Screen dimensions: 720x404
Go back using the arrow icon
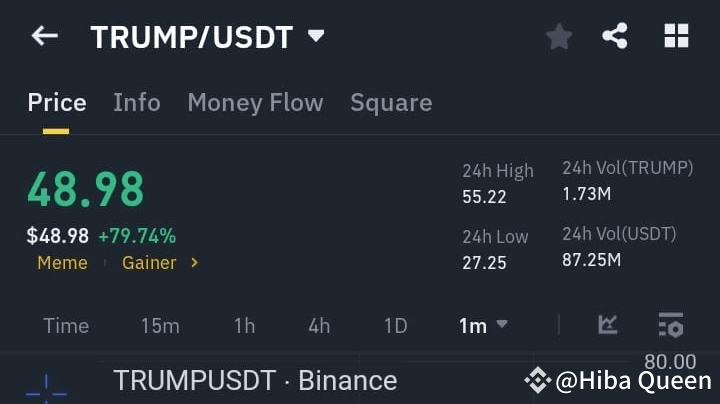point(45,36)
